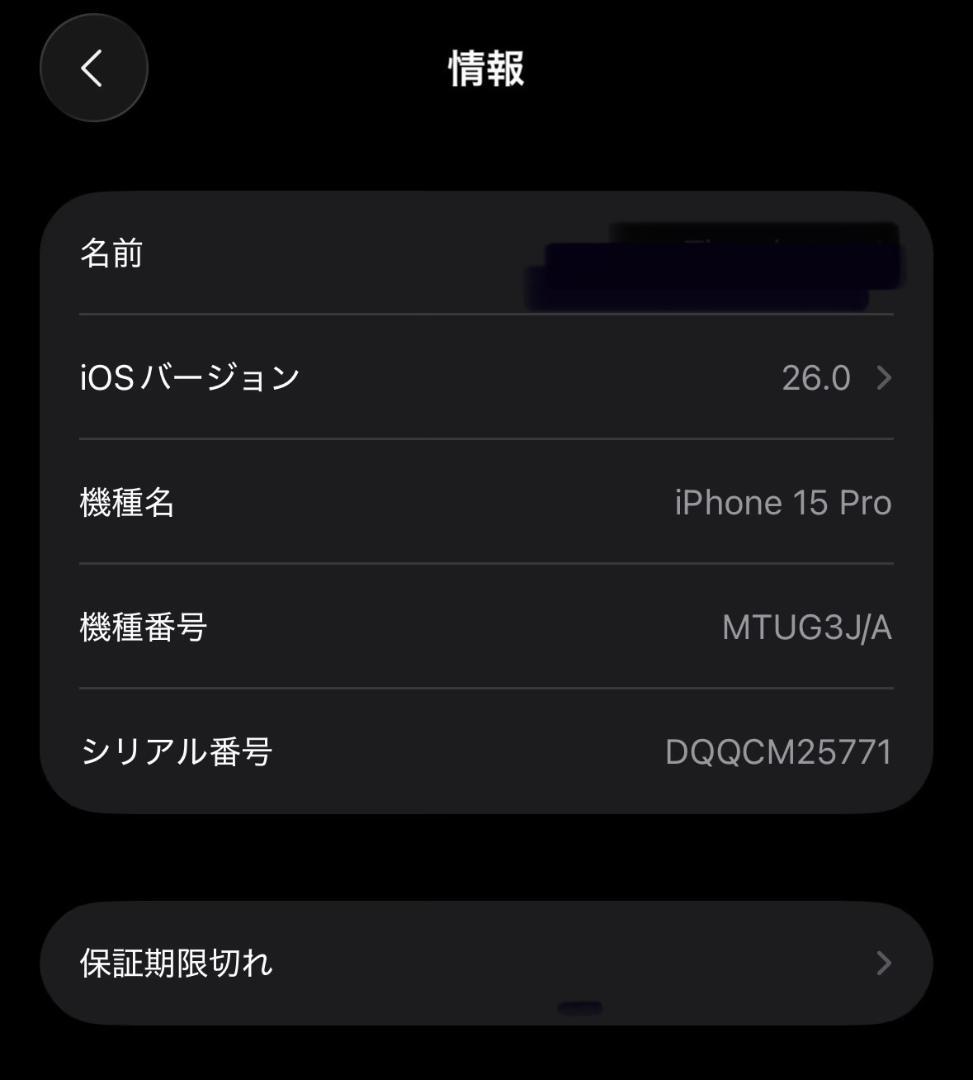Open the 保証期限切れ warranty details
The image size is (973, 1080).
click(x=486, y=962)
